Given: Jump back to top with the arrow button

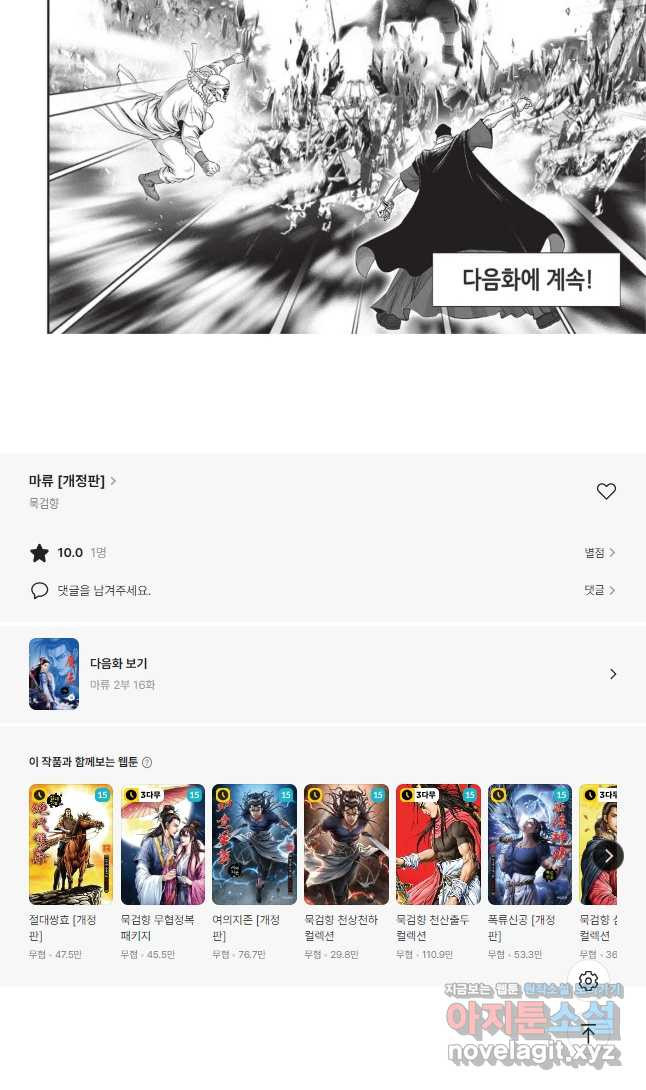Looking at the screenshot, I should click(x=589, y=1033).
